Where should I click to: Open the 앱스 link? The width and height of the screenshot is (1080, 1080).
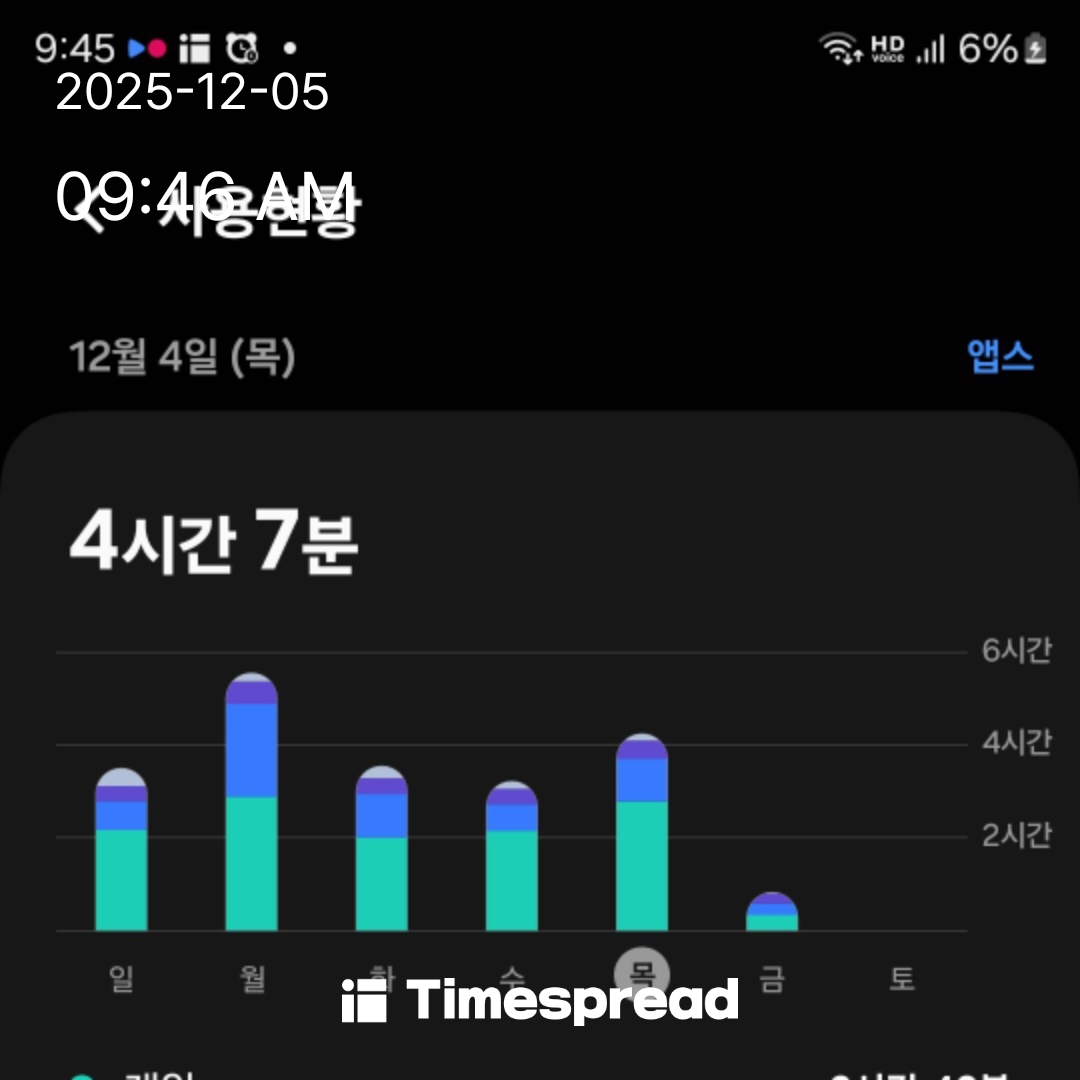pyautogui.click(x=1000, y=357)
